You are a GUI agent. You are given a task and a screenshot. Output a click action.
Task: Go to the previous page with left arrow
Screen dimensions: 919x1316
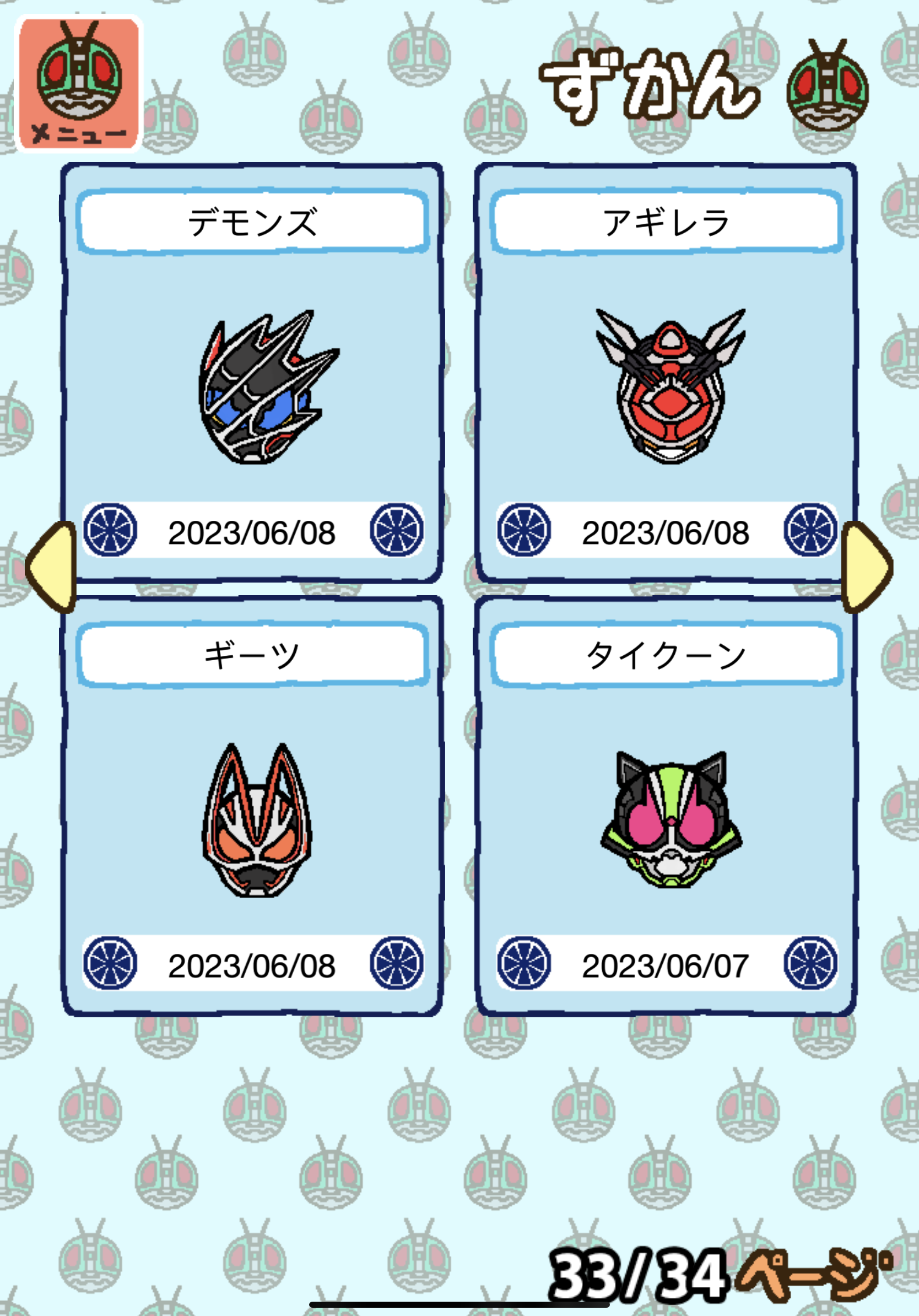click(53, 567)
